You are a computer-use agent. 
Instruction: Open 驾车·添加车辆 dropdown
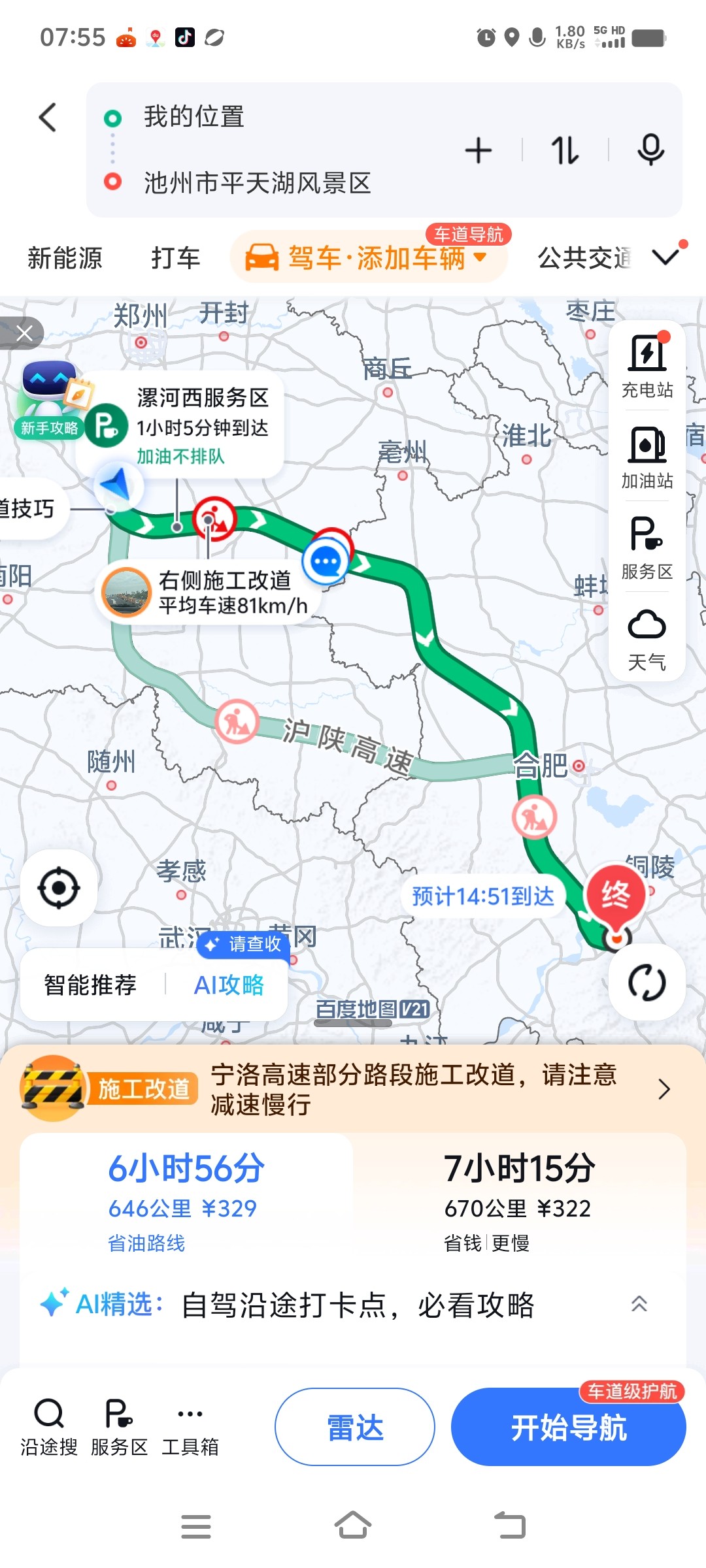pyautogui.click(x=369, y=257)
